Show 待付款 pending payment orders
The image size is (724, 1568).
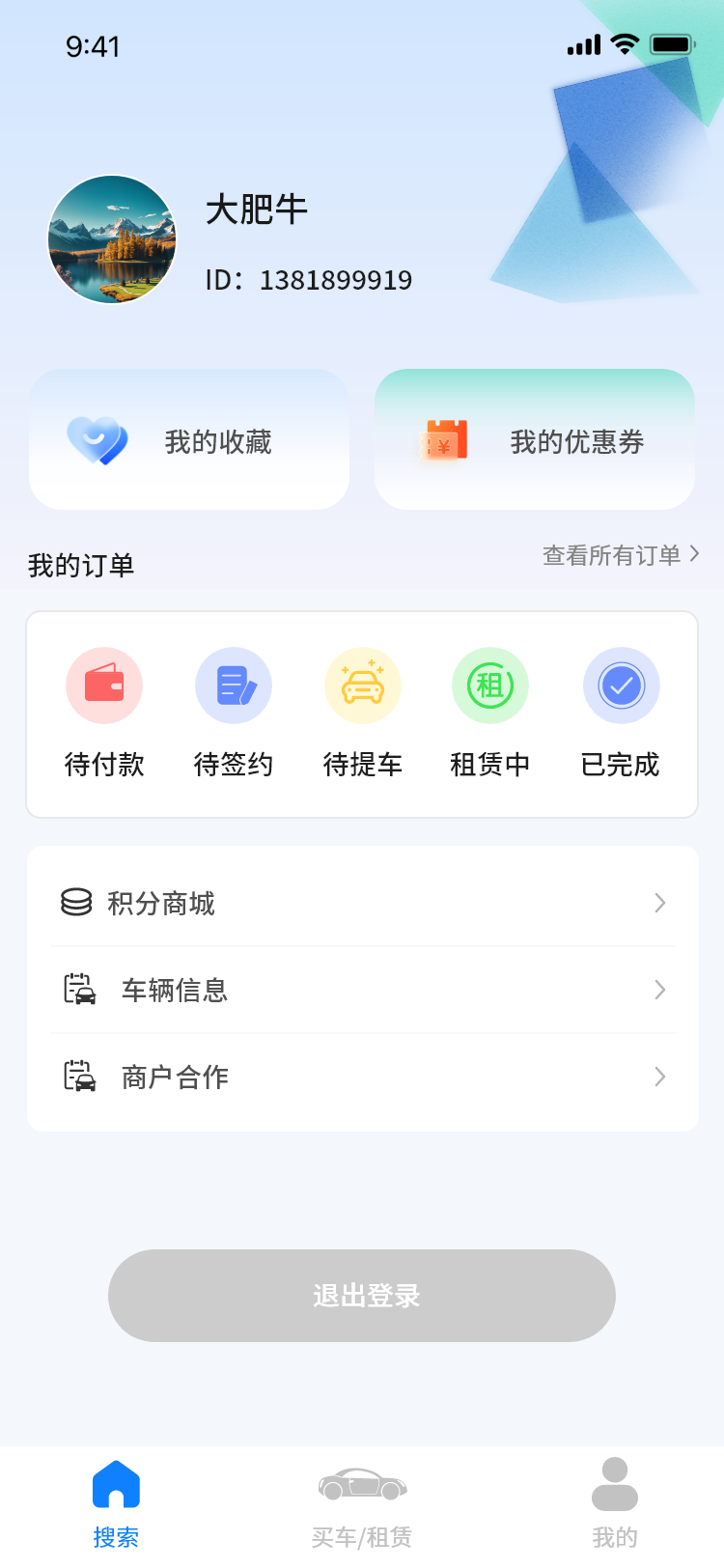click(104, 713)
